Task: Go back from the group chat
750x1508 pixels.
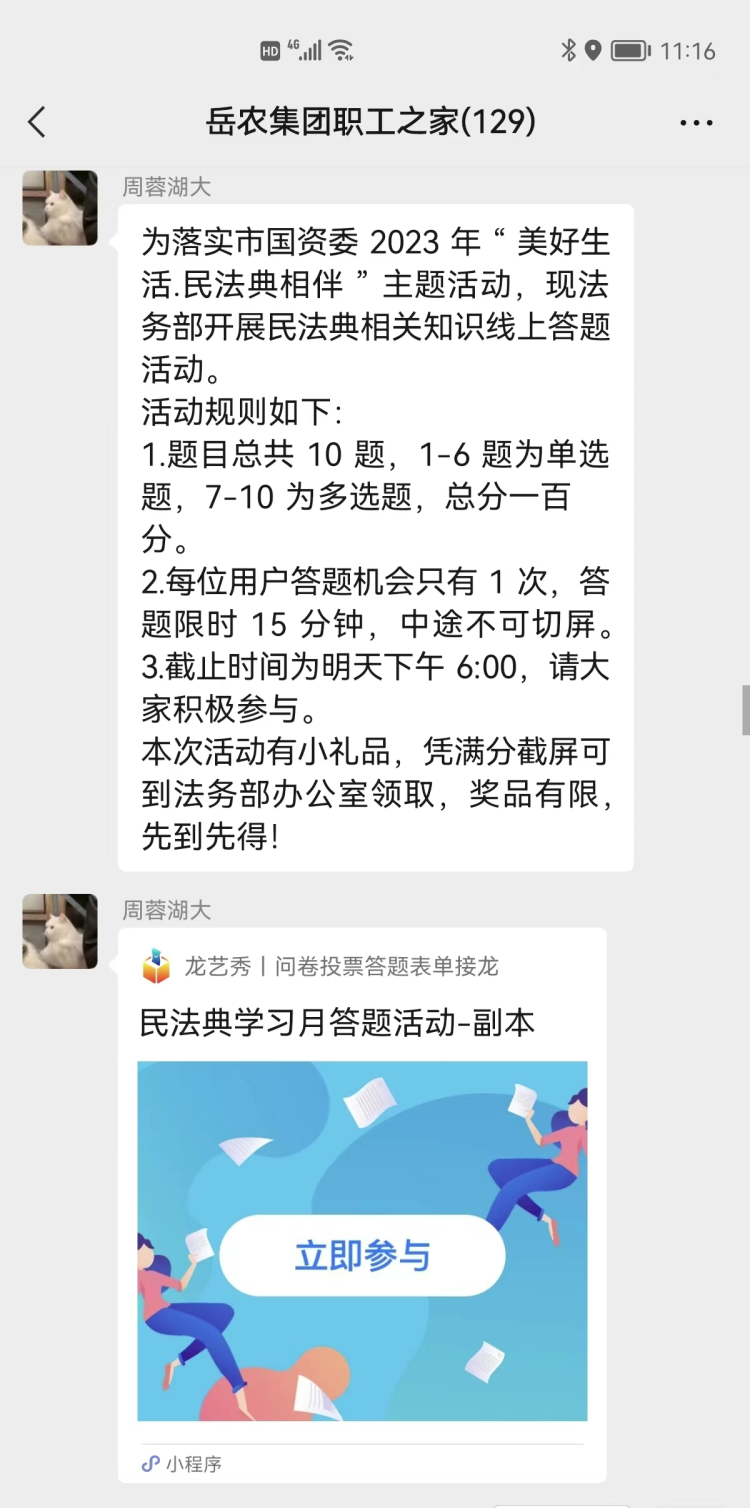Action: click(37, 122)
